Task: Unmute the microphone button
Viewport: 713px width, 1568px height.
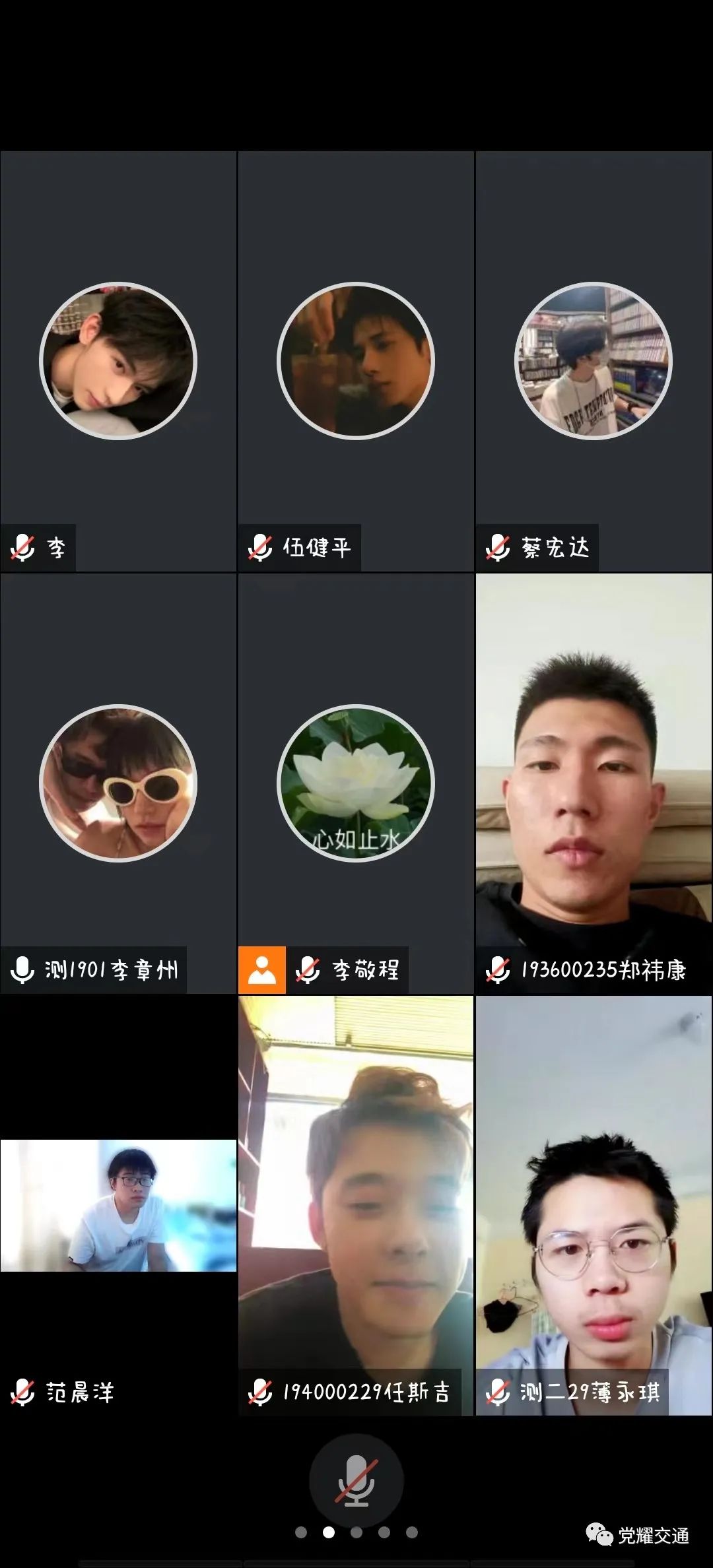Action: coord(356,1480)
